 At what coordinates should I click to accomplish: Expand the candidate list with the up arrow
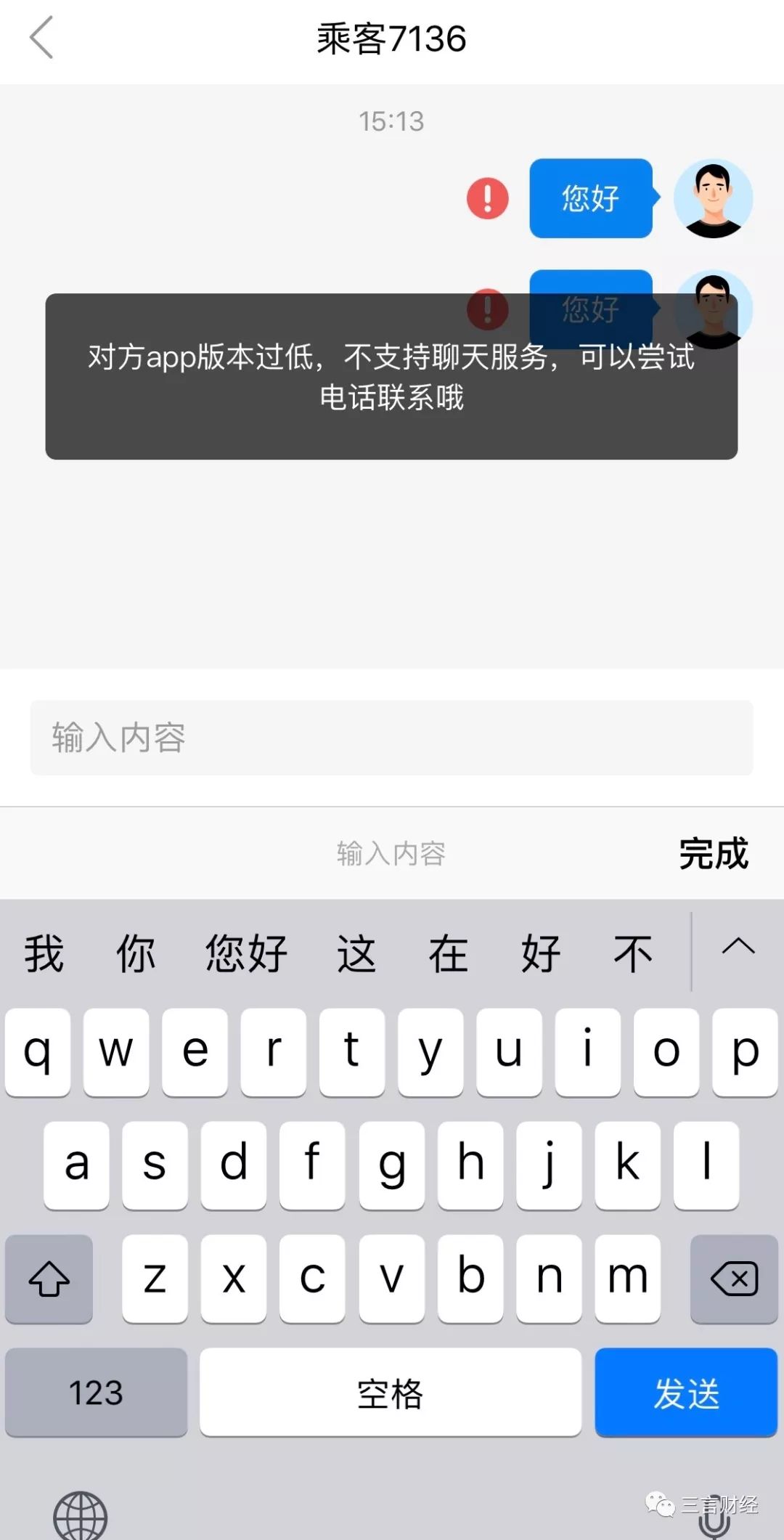[738, 948]
